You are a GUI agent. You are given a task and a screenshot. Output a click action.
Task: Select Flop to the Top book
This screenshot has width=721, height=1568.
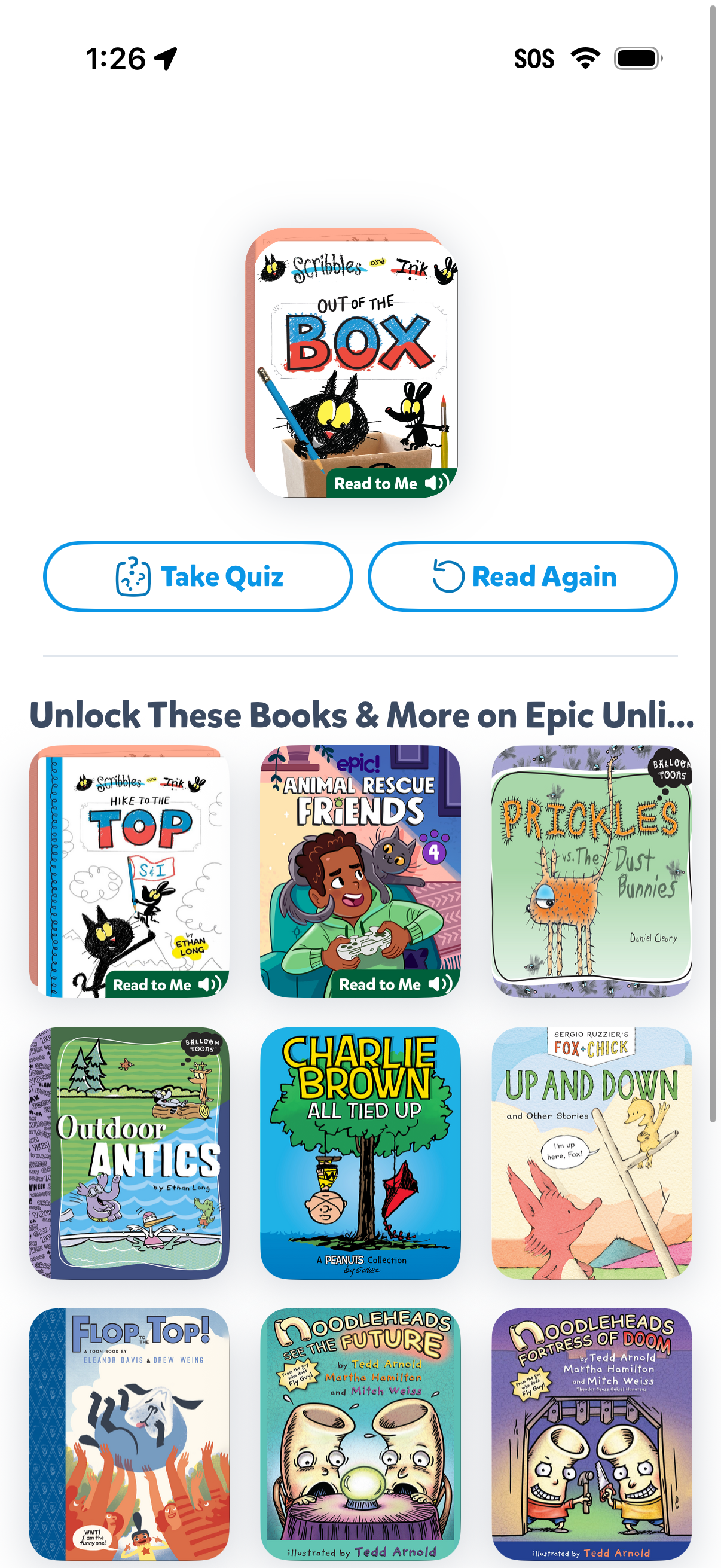[x=129, y=1433]
